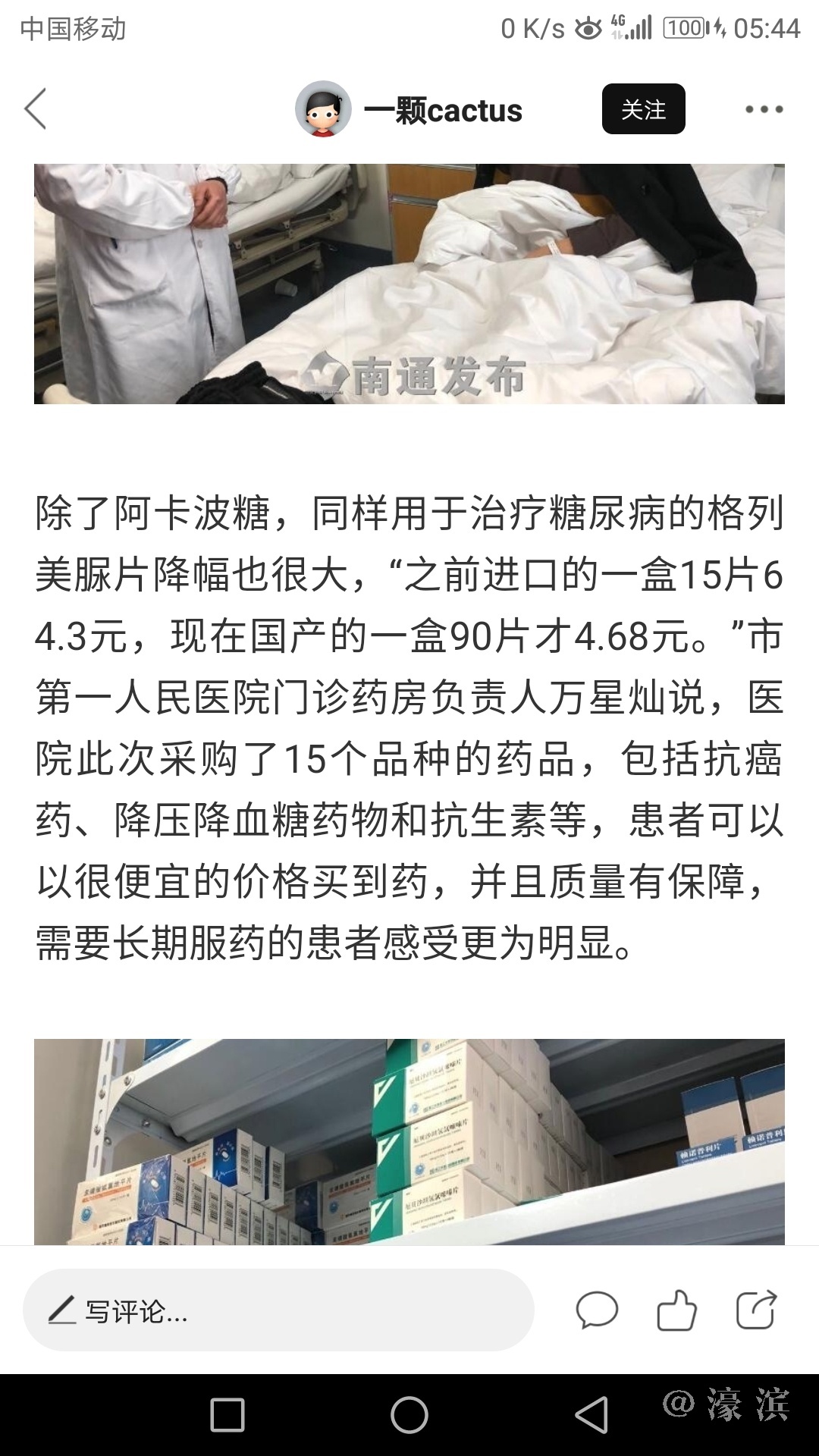
Task: Share this article
Action: tap(756, 1310)
